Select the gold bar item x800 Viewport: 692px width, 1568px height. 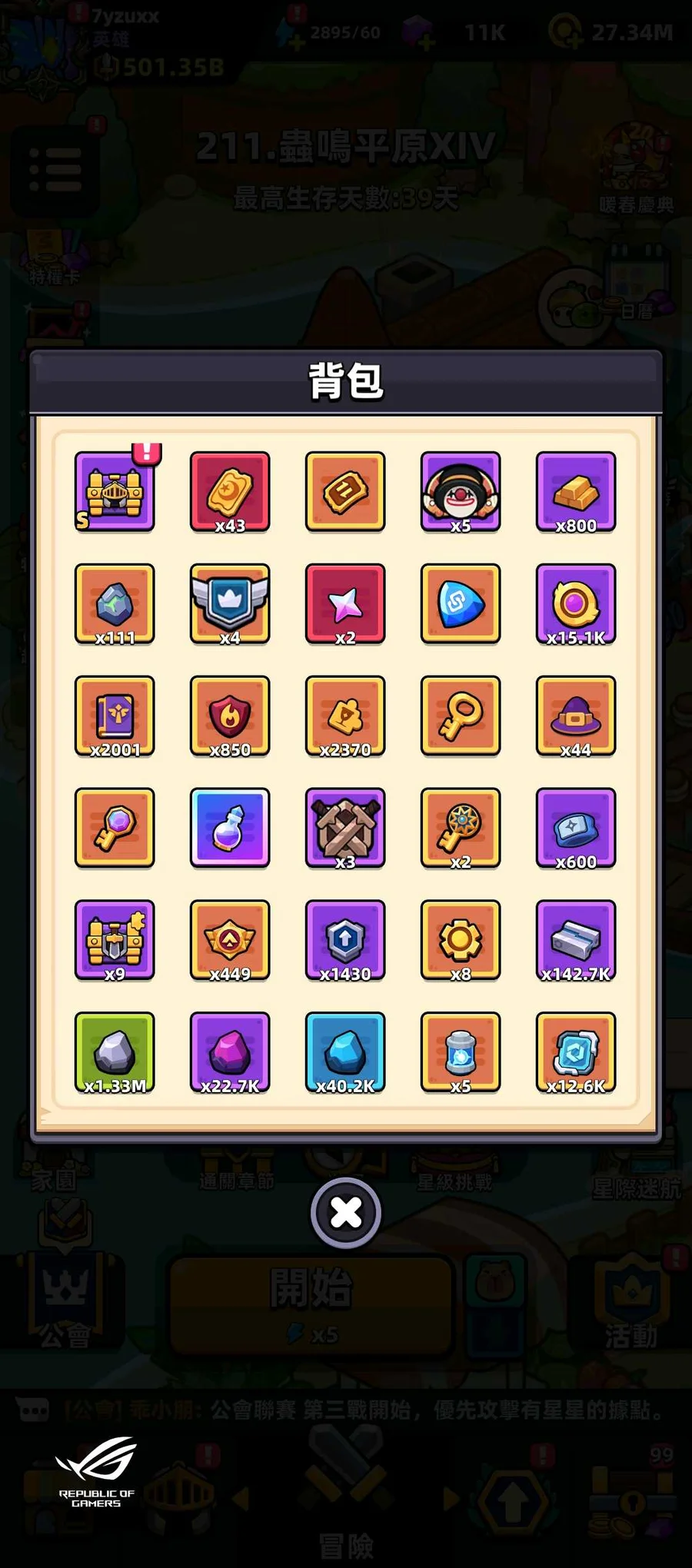pyautogui.click(x=576, y=492)
